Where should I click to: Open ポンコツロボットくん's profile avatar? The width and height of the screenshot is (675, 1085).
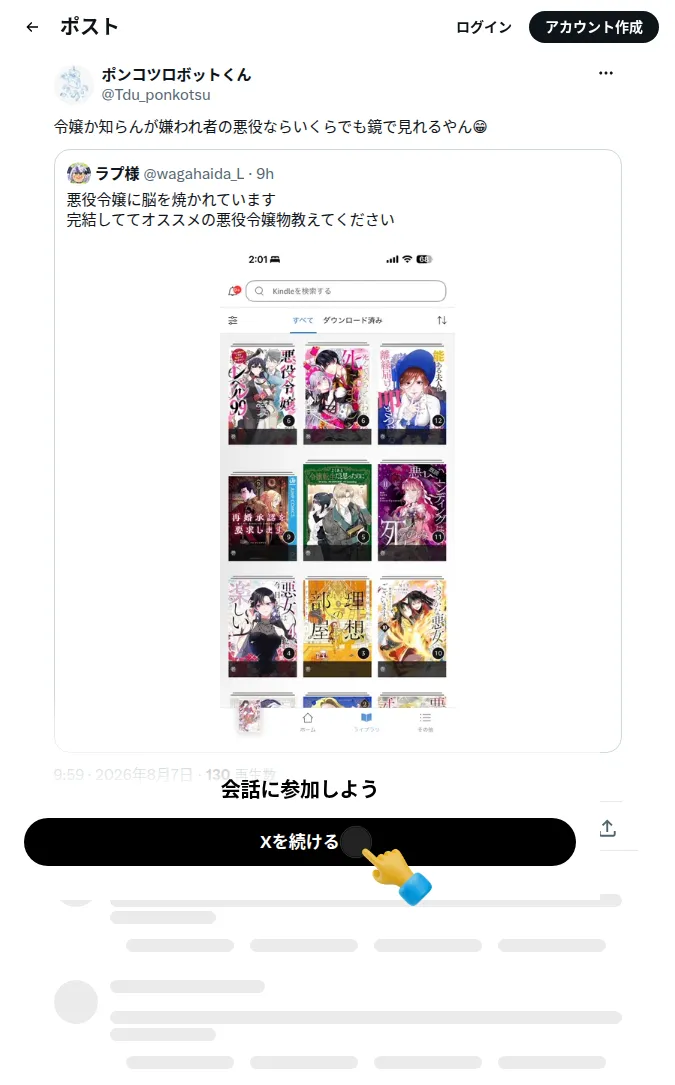(73, 84)
